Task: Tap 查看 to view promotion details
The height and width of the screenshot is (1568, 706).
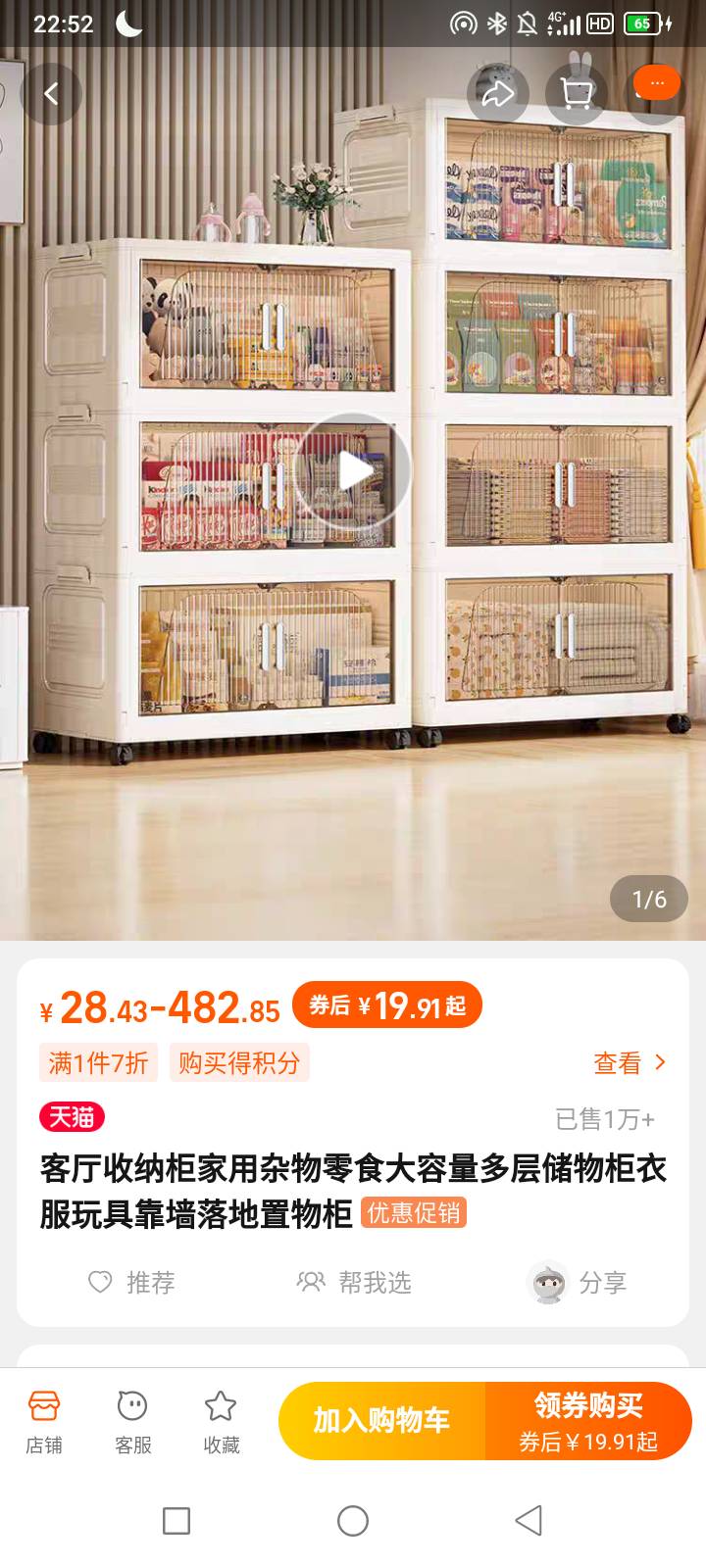Action: pyautogui.click(x=629, y=1063)
